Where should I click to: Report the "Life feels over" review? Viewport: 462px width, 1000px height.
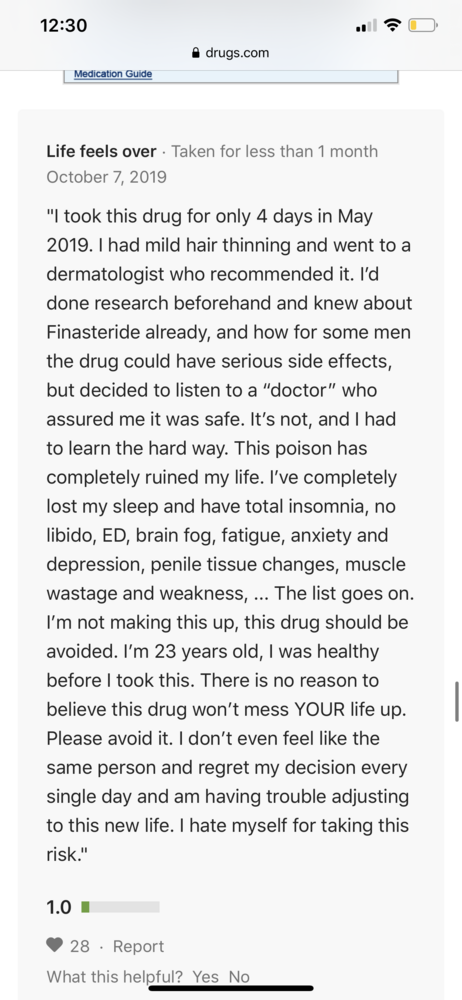point(138,946)
